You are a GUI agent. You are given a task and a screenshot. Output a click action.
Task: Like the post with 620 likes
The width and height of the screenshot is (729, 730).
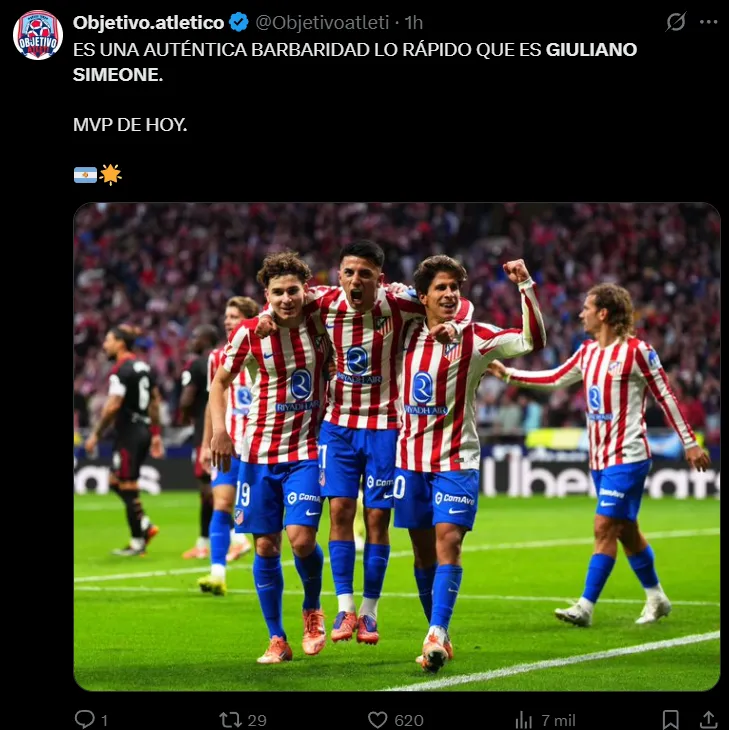click(378, 719)
